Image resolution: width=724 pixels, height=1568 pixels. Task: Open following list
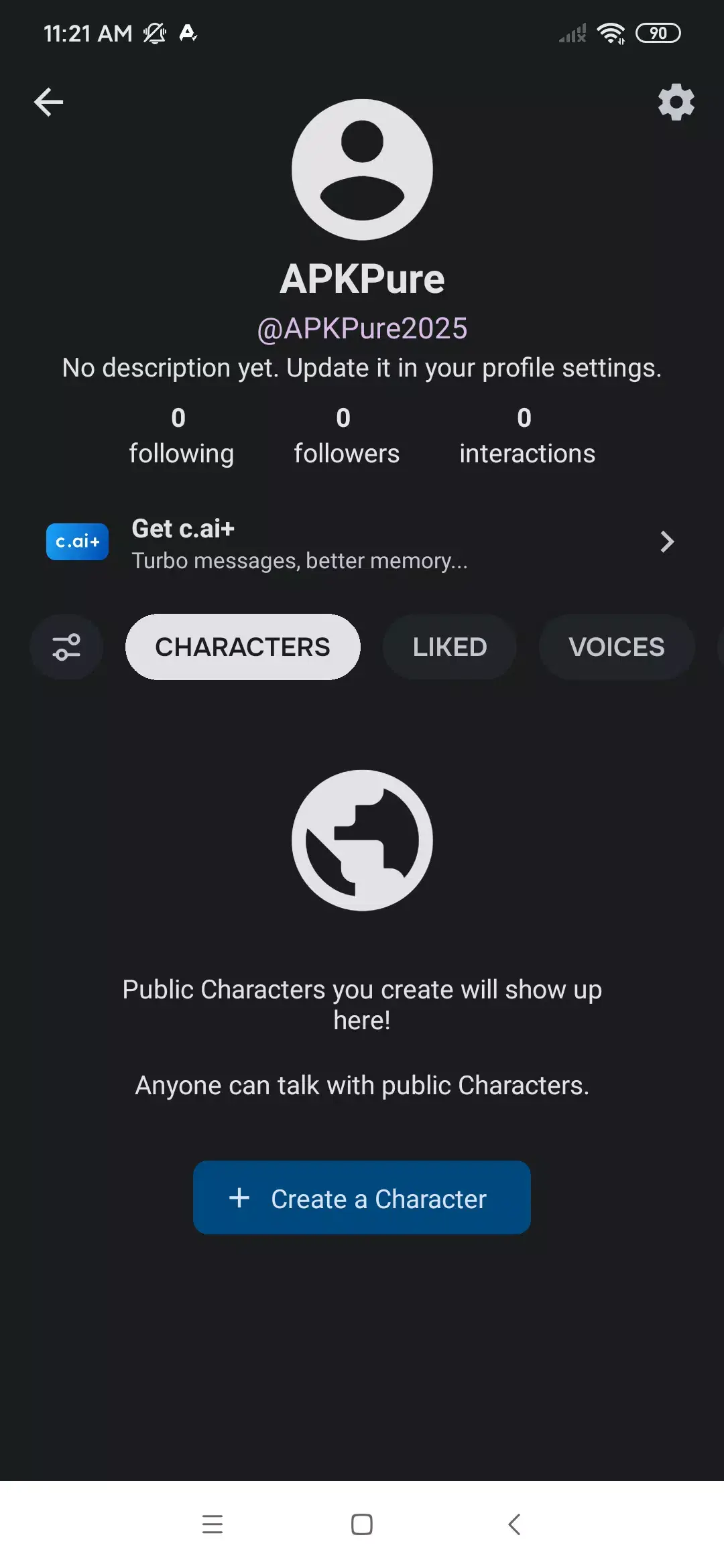pos(180,434)
